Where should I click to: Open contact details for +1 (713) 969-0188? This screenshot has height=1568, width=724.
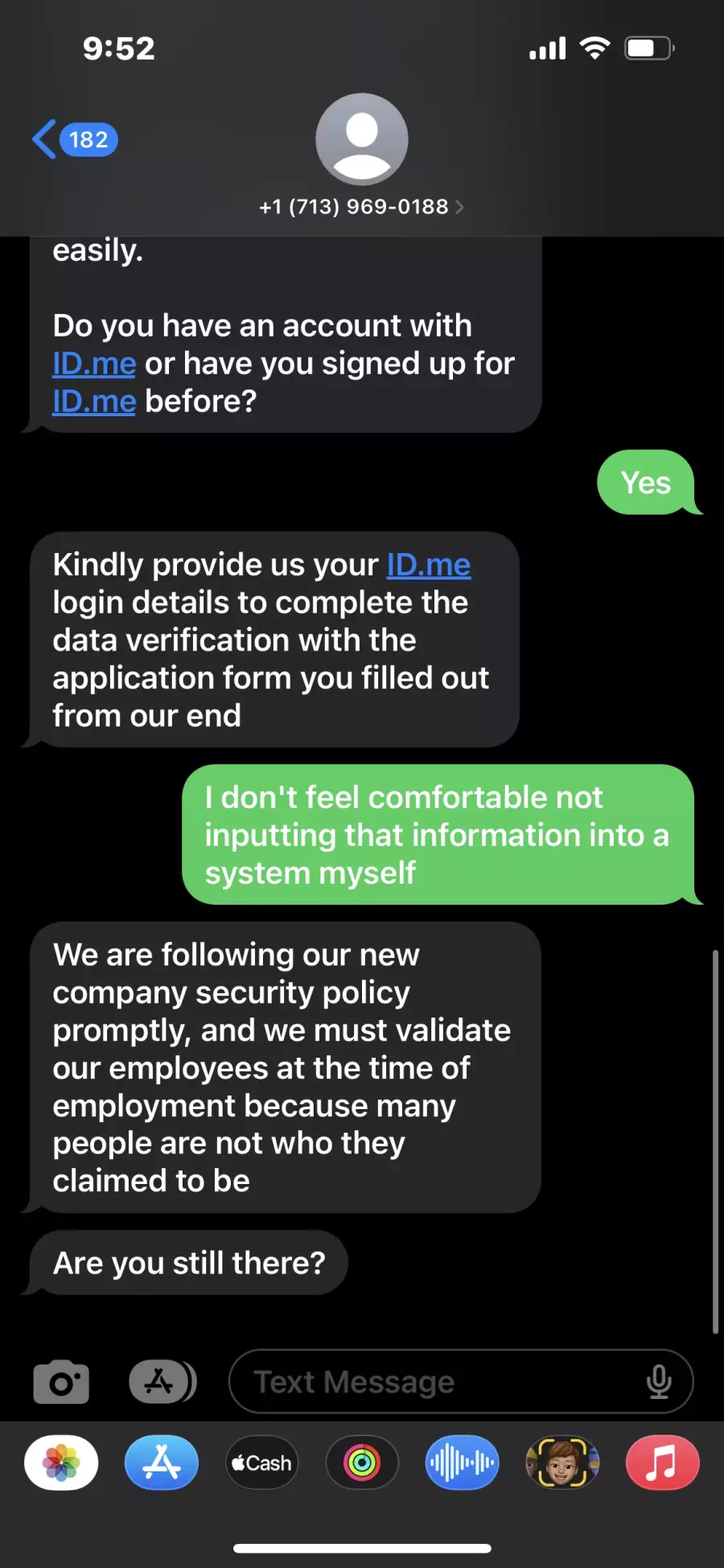pos(361,207)
